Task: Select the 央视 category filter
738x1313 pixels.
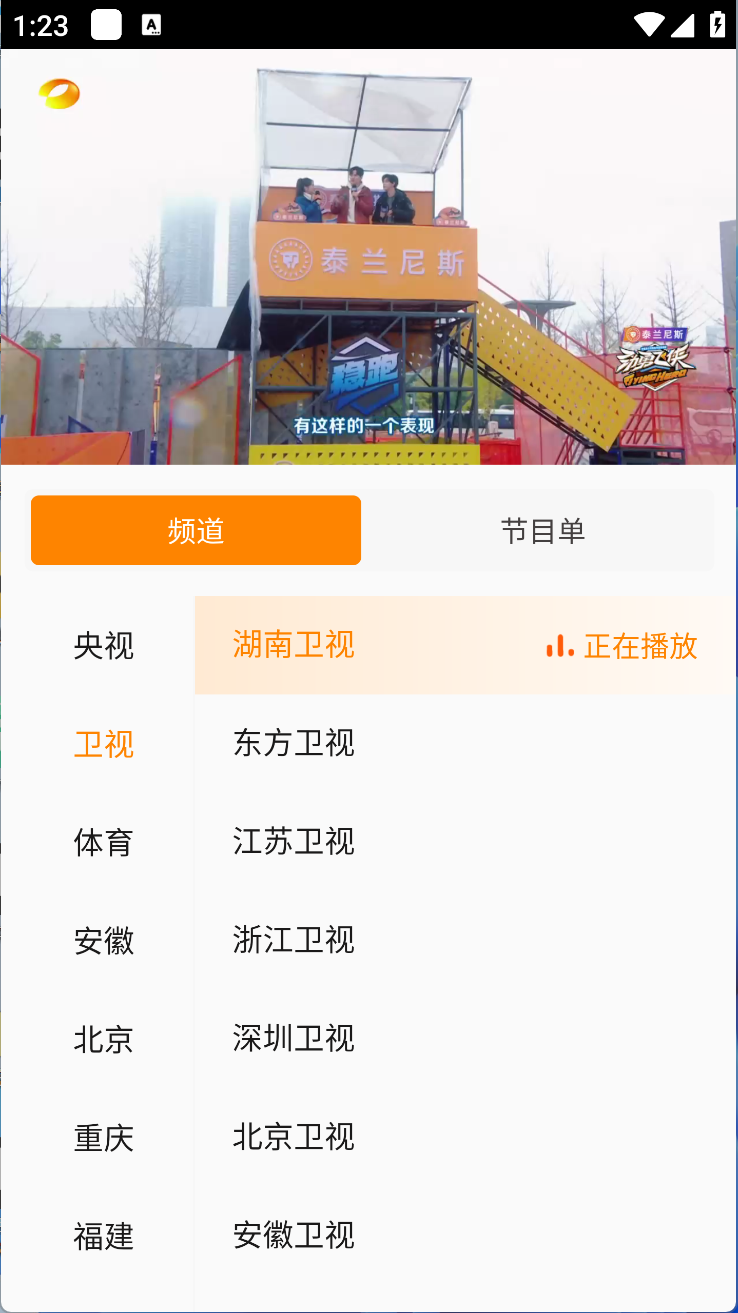Action: [x=104, y=645]
